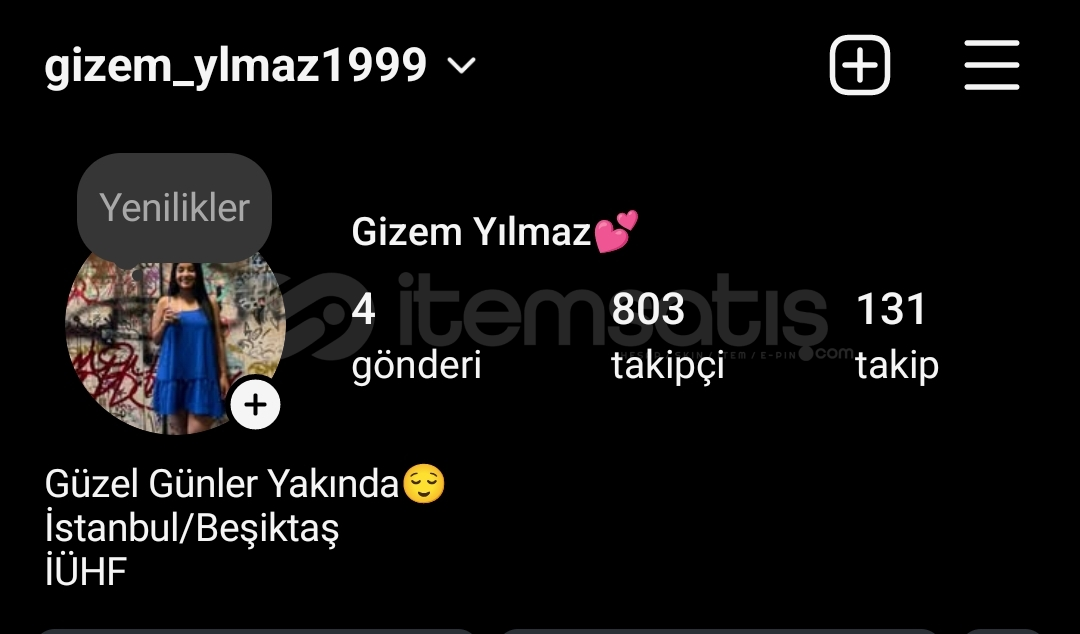
Task: Create a new post with plus icon
Action: (859, 66)
